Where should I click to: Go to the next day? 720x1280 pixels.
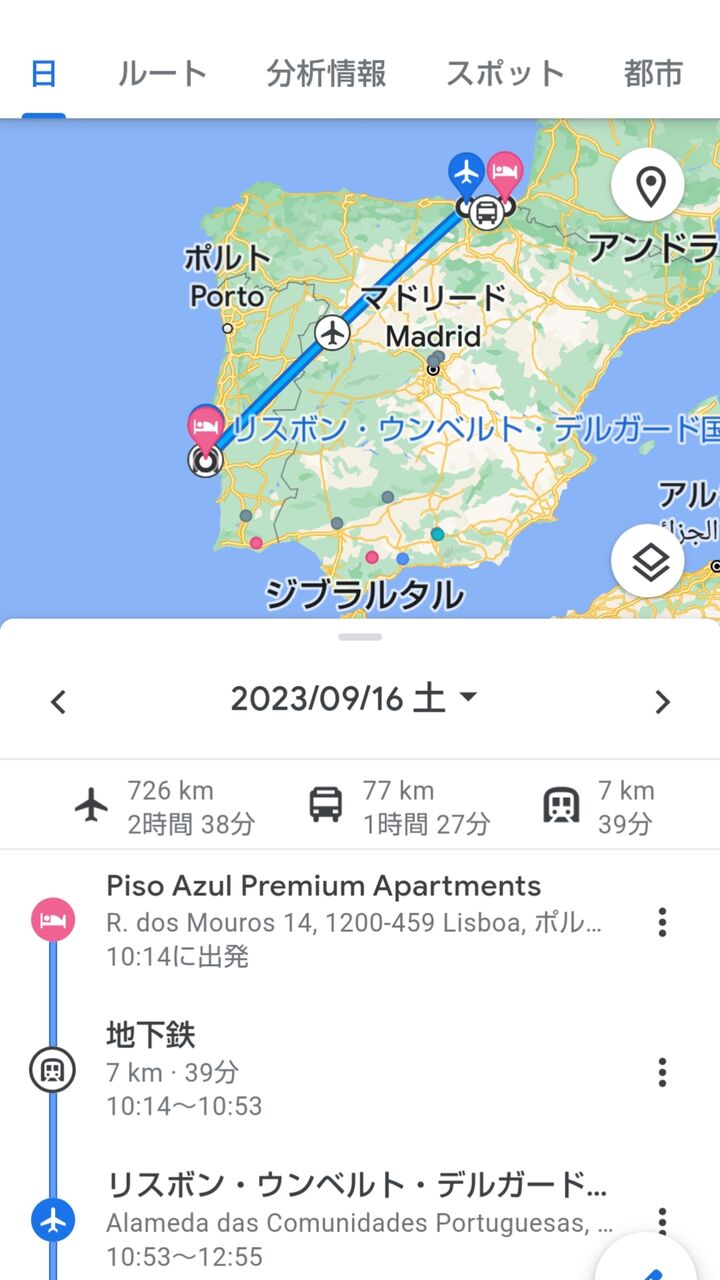pyautogui.click(x=662, y=702)
